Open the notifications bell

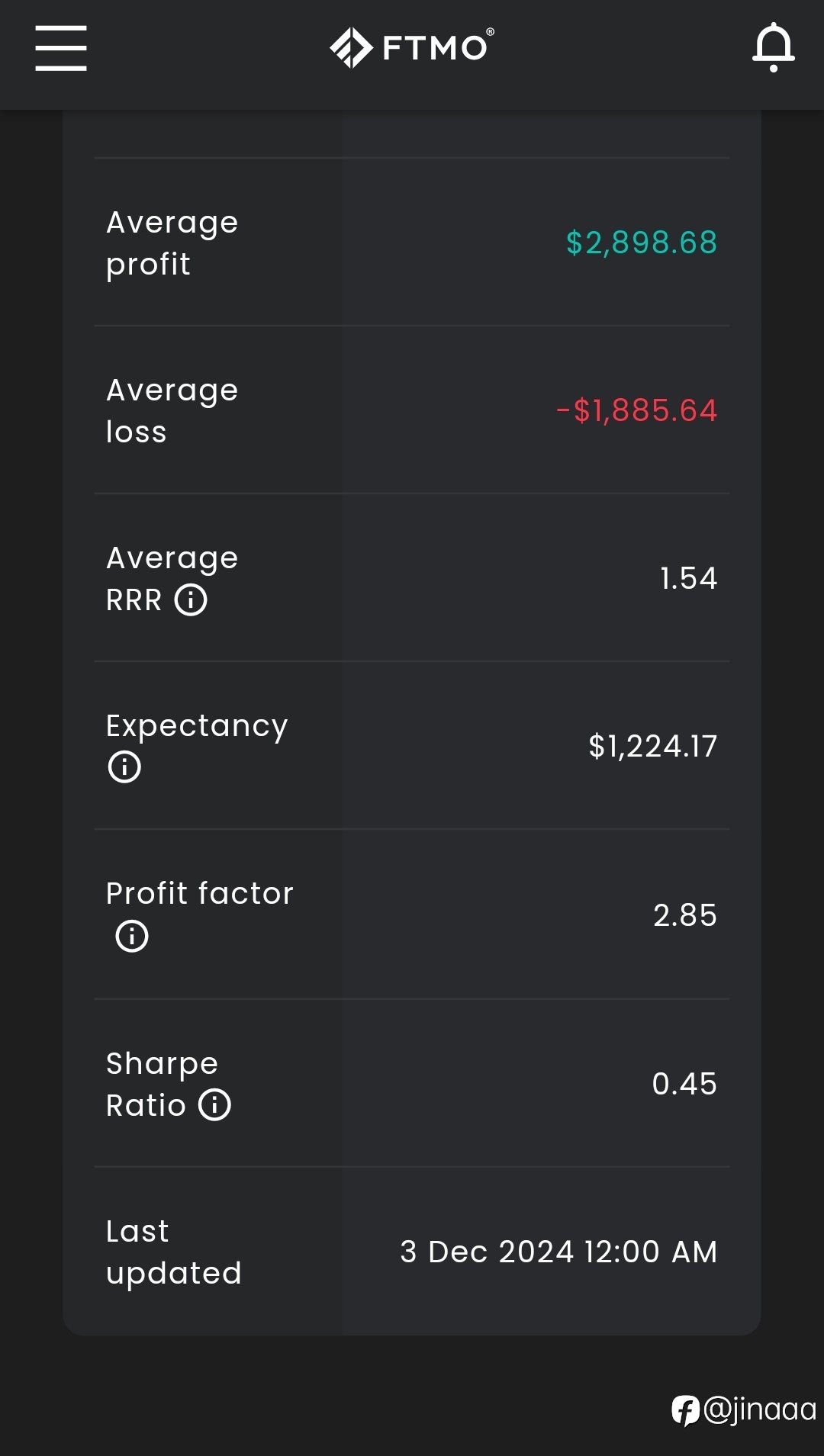coord(774,47)
